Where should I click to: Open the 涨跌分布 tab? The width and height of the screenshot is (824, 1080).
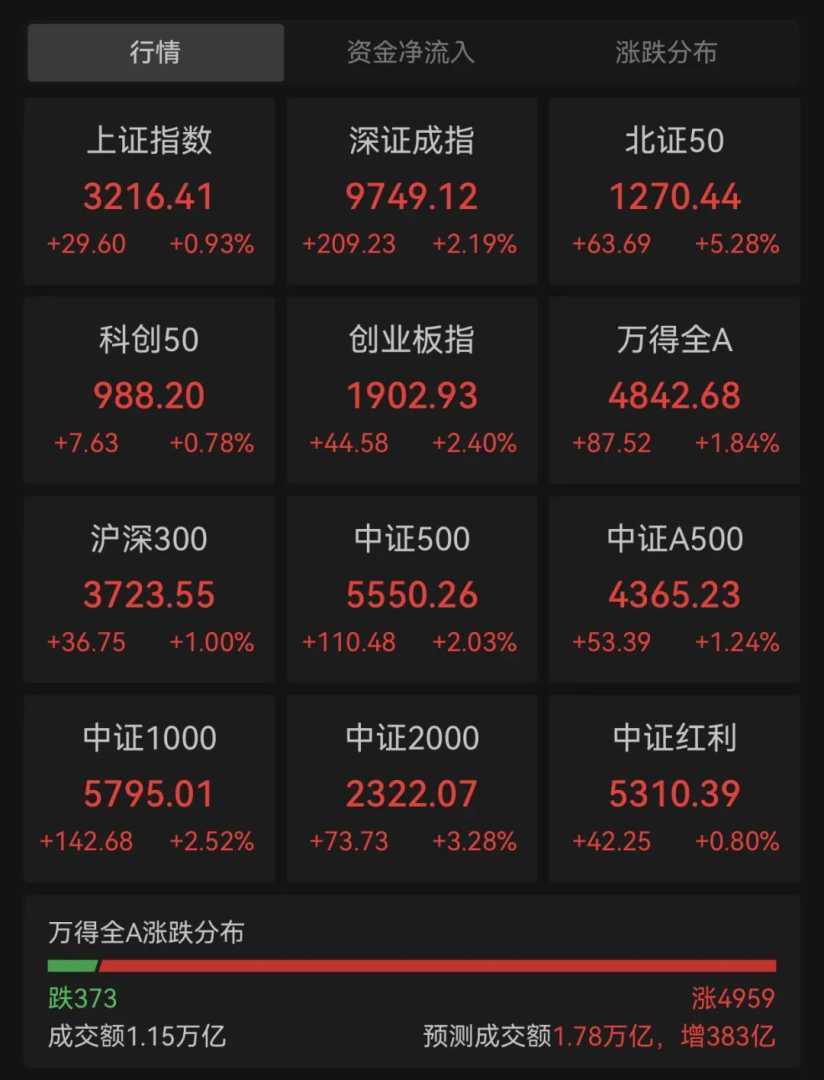pyautogui.click(x=666, y=52)
